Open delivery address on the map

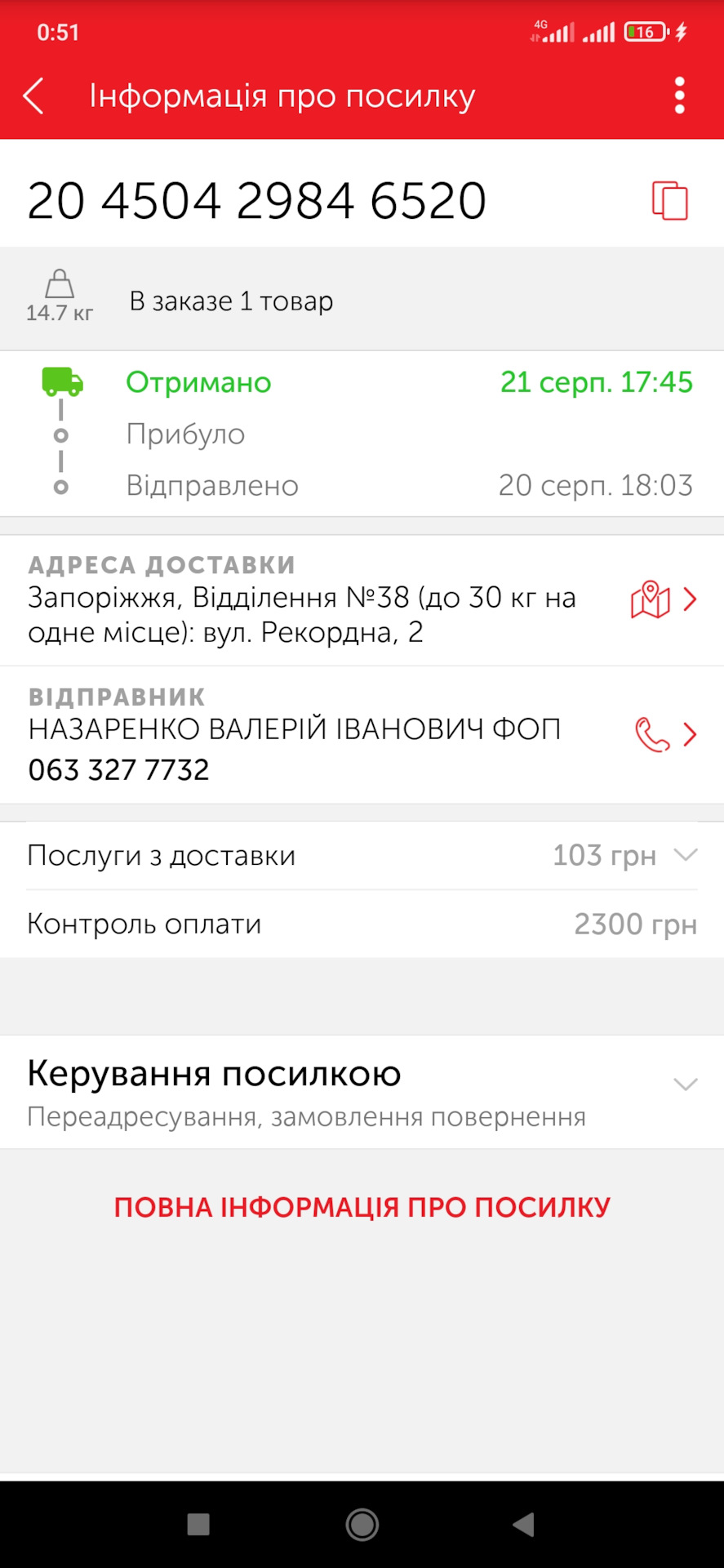pos(651,600)
